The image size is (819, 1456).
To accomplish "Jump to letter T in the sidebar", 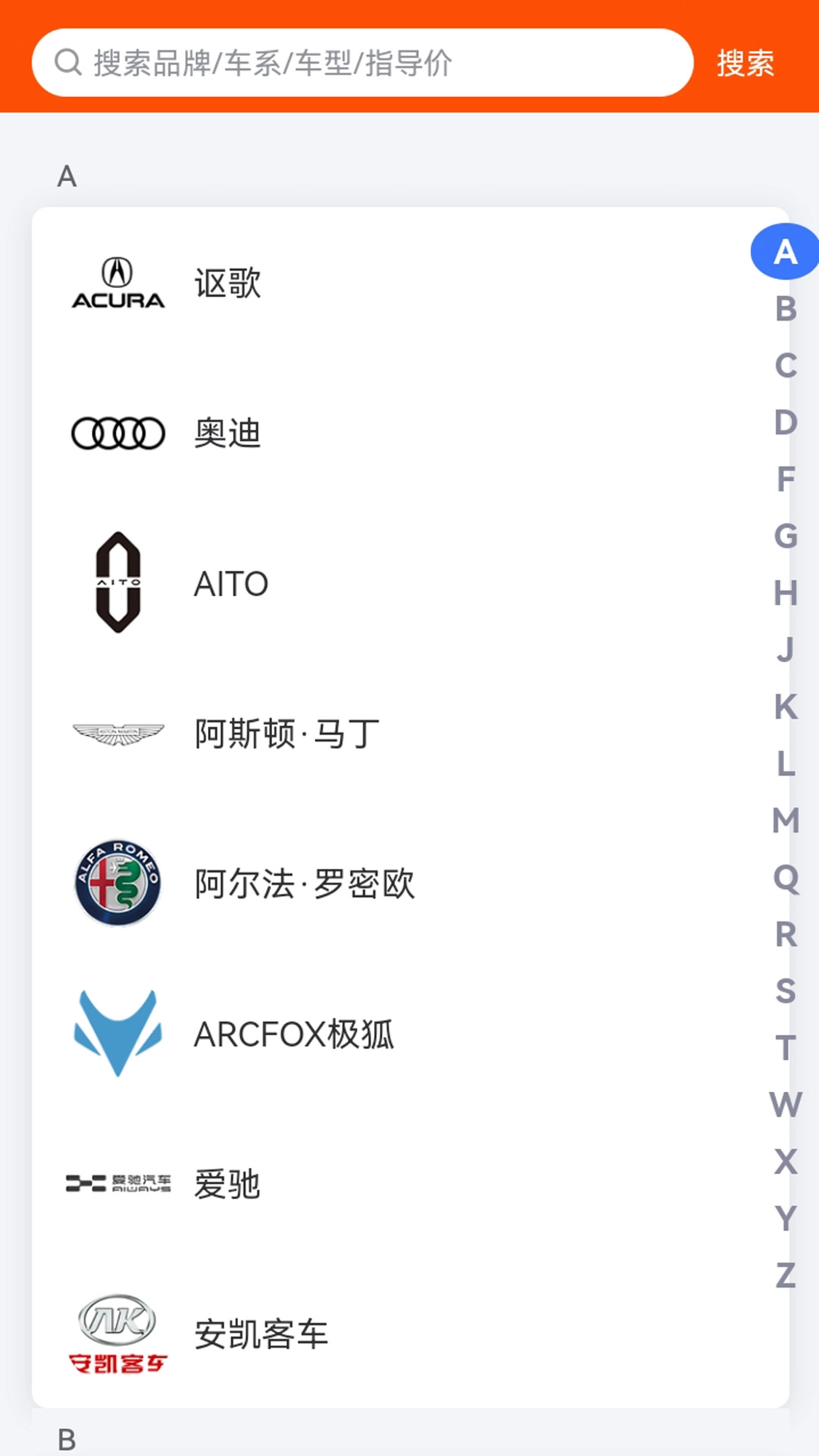I will 785,1046.
